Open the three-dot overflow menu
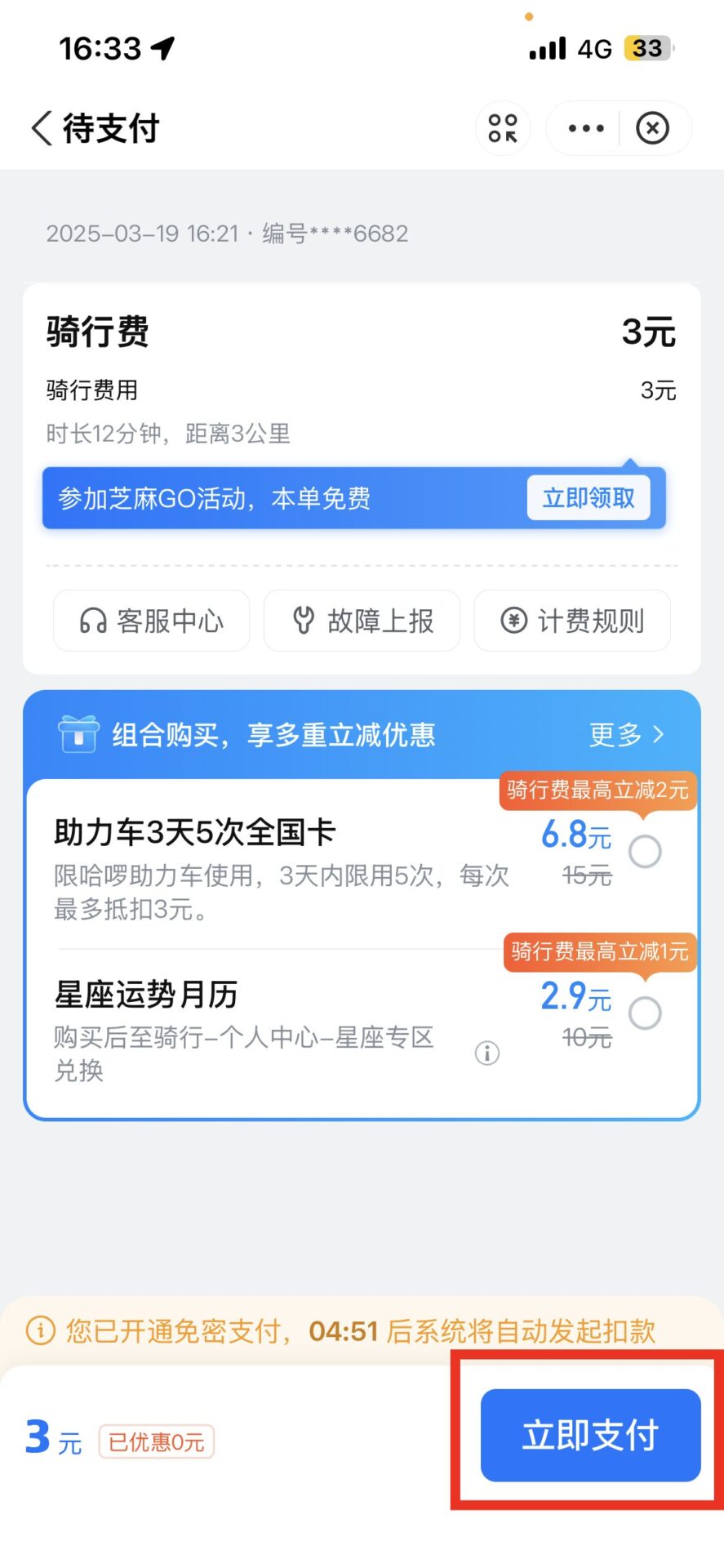724x1568 pixels. coord(586,128)
